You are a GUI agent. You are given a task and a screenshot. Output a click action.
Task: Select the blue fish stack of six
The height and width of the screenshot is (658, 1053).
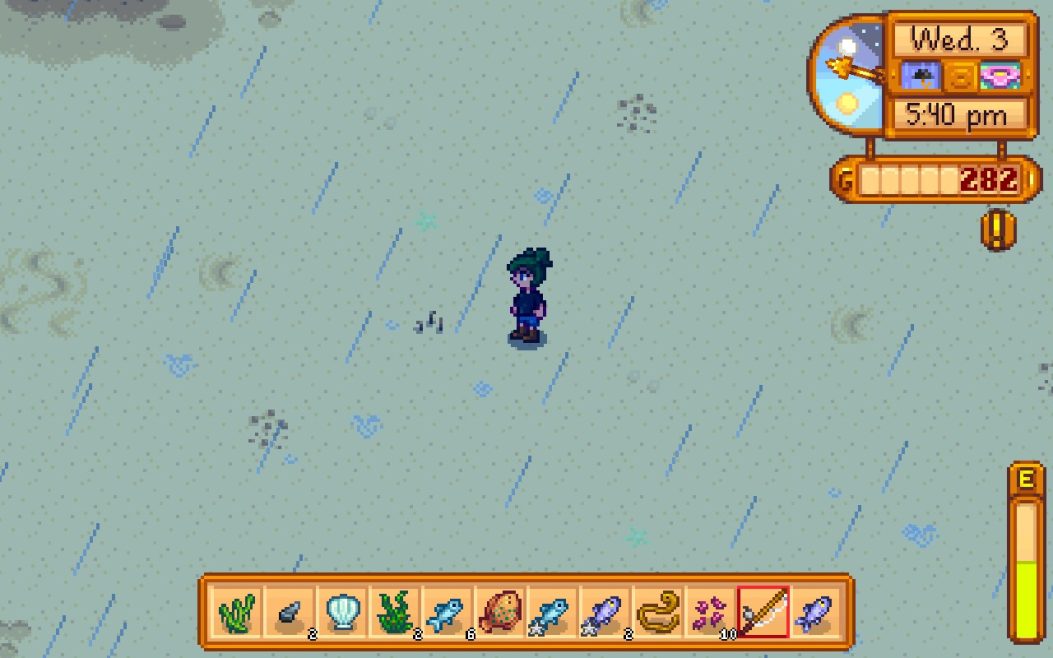tap(446, 611)
